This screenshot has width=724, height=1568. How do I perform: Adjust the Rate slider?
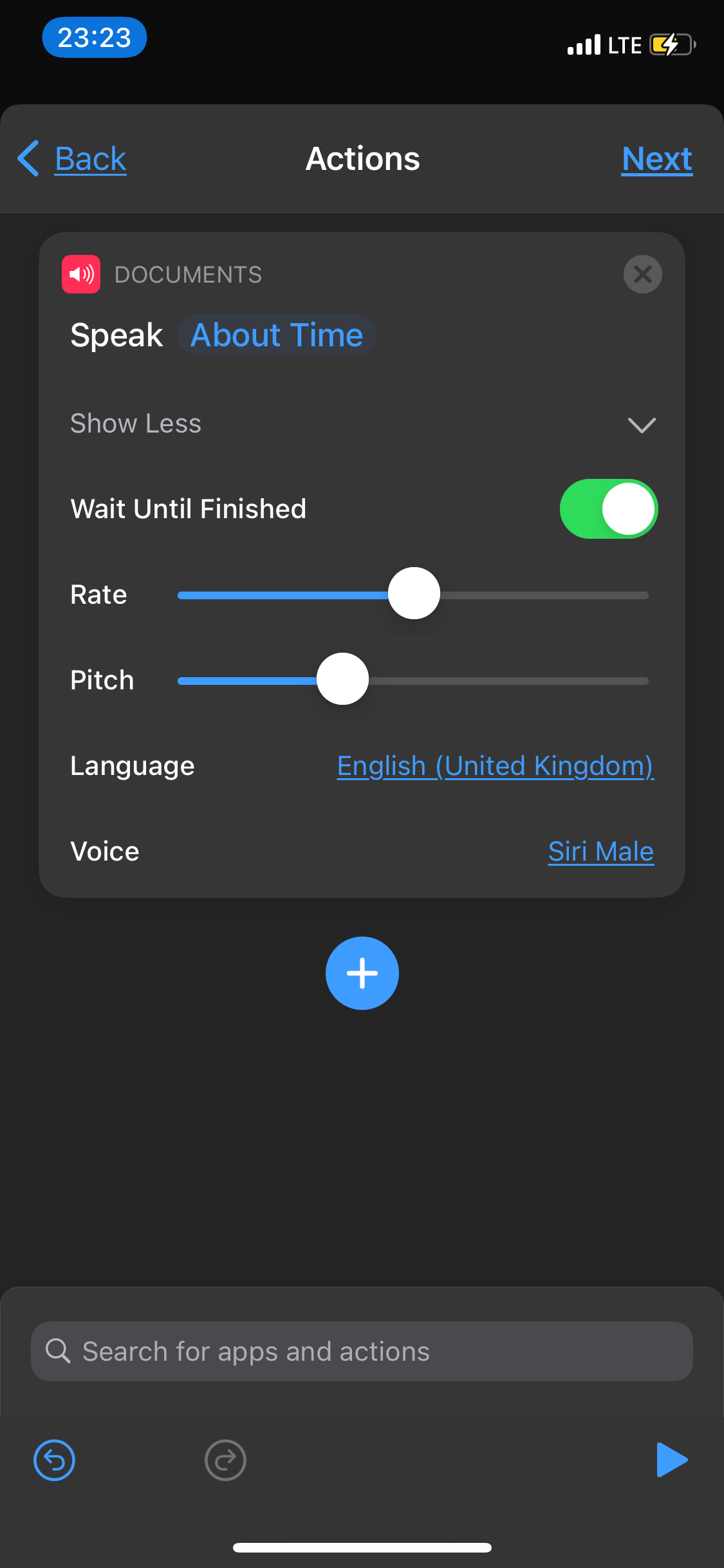[414, 593]
